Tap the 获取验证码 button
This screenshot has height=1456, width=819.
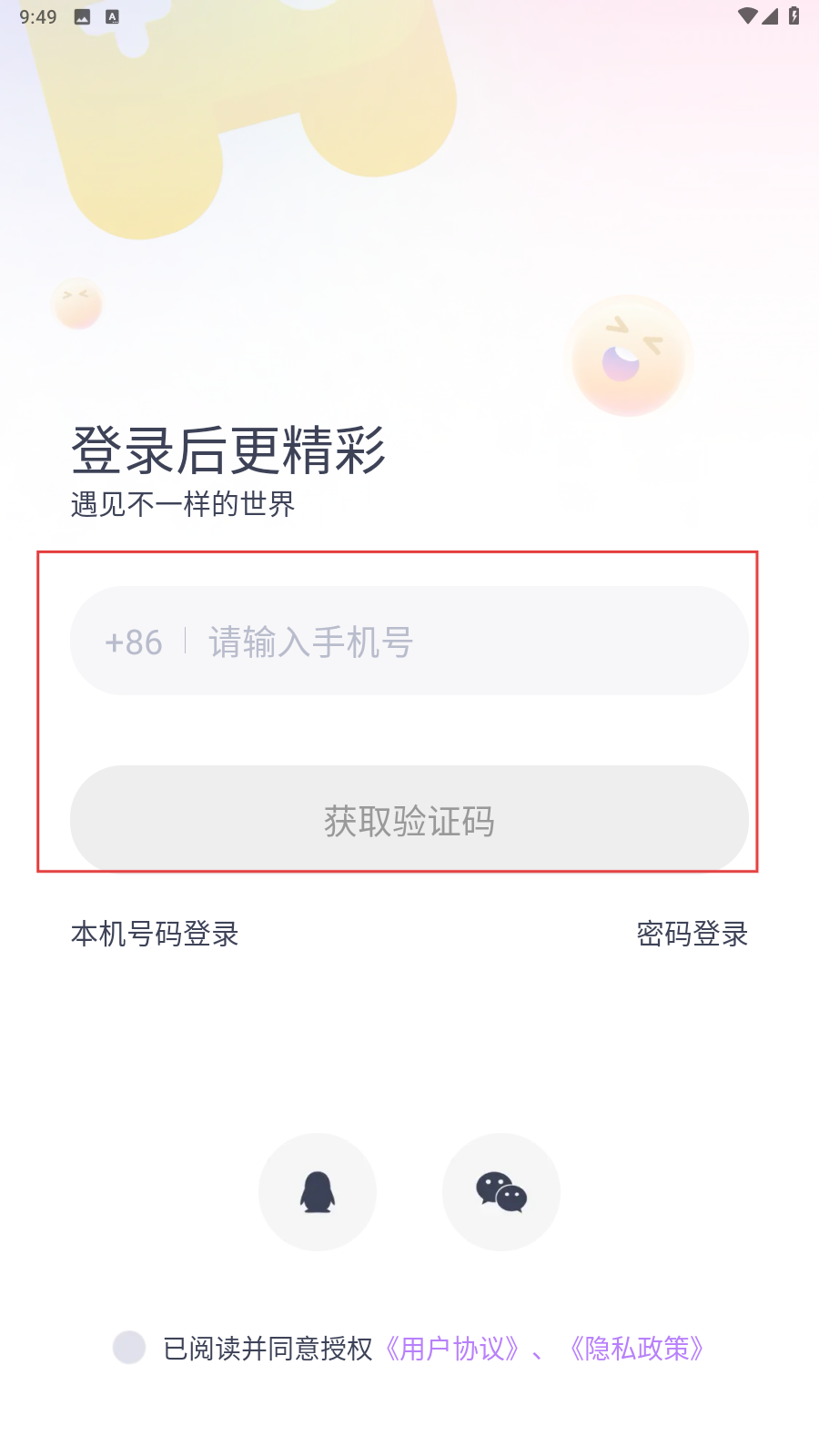pyautogui.click(x=409, y=820)
